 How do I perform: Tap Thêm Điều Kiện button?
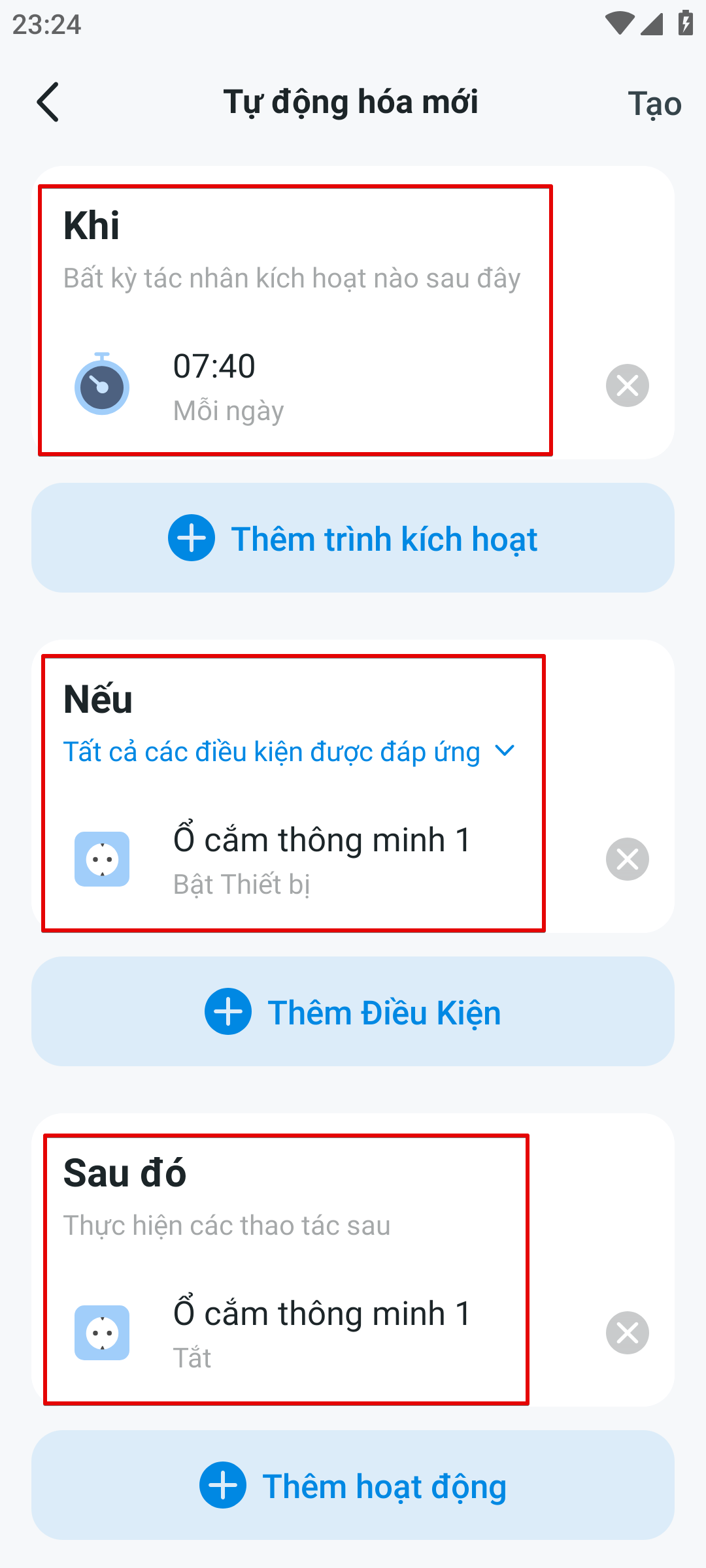353,1012
